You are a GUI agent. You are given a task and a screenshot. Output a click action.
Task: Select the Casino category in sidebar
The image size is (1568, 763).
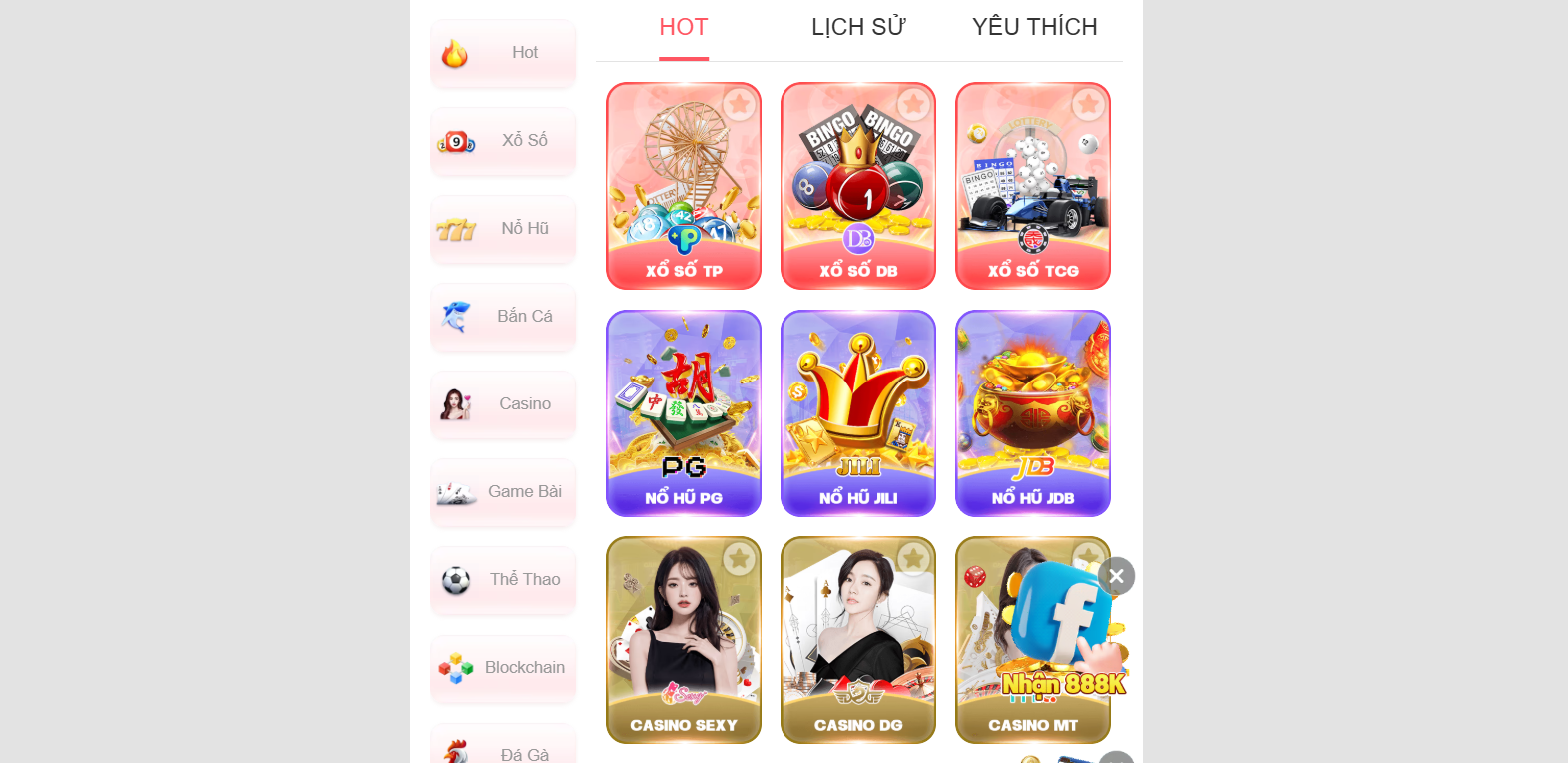coord(503,404)
